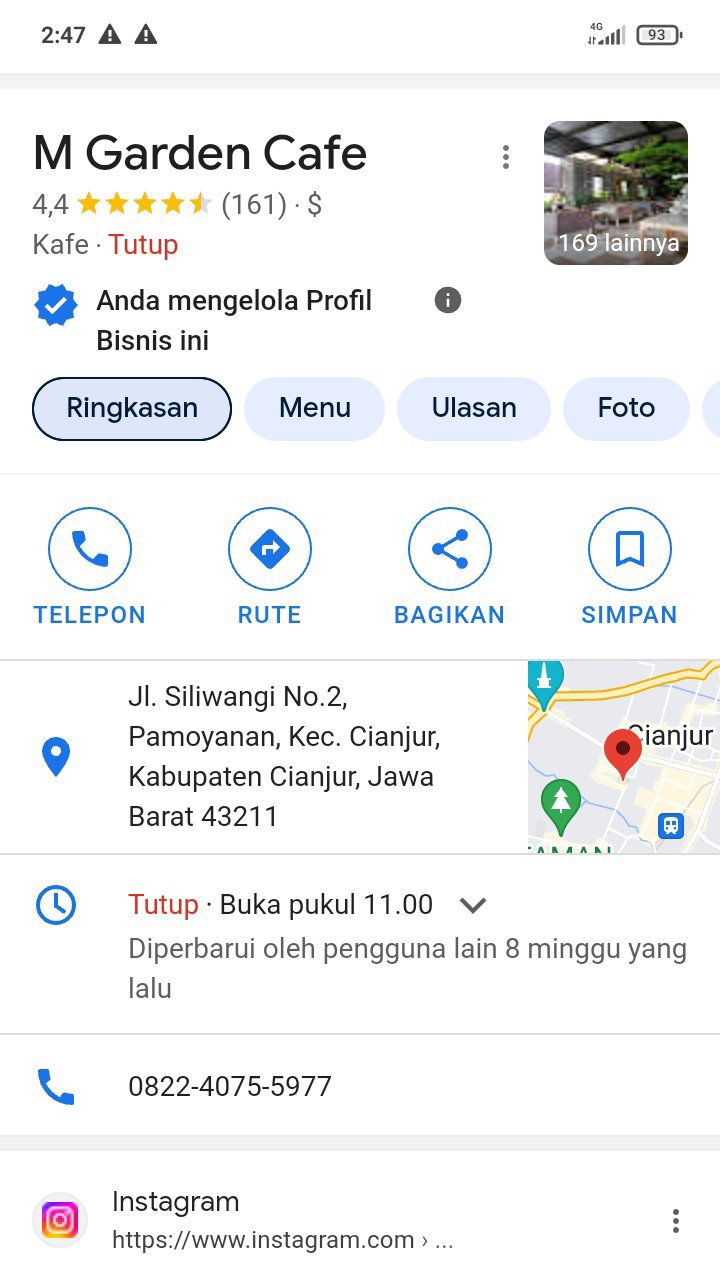Get directions with the Rute button
The height and width of the screenshot is (1280, 720).
[x=269, y=567]
